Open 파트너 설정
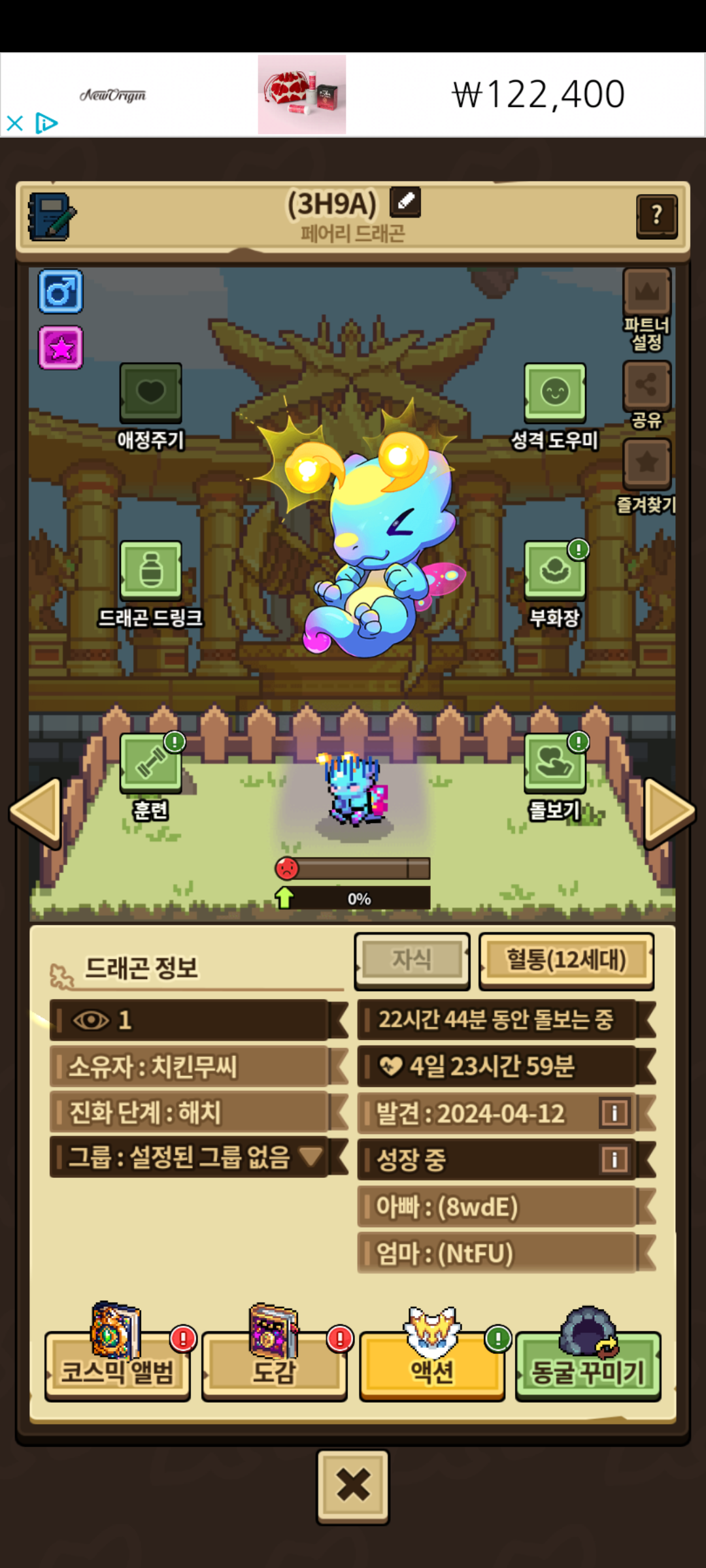 [647, 310]
